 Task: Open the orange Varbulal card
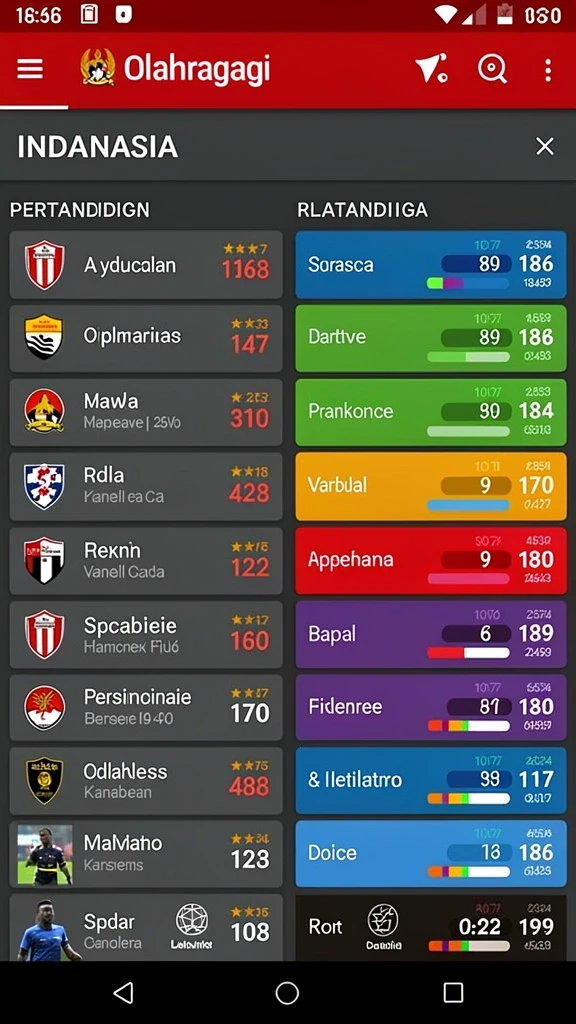click(x=431, y=487)
